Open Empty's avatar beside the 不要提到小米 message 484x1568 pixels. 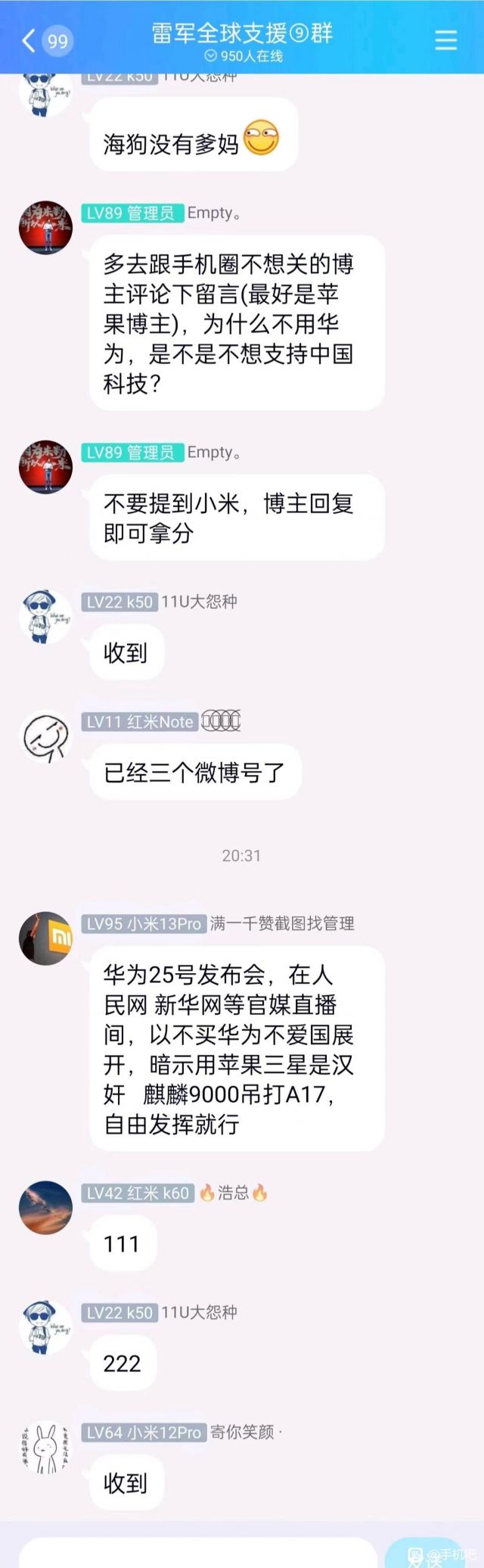tap(45, 467)
